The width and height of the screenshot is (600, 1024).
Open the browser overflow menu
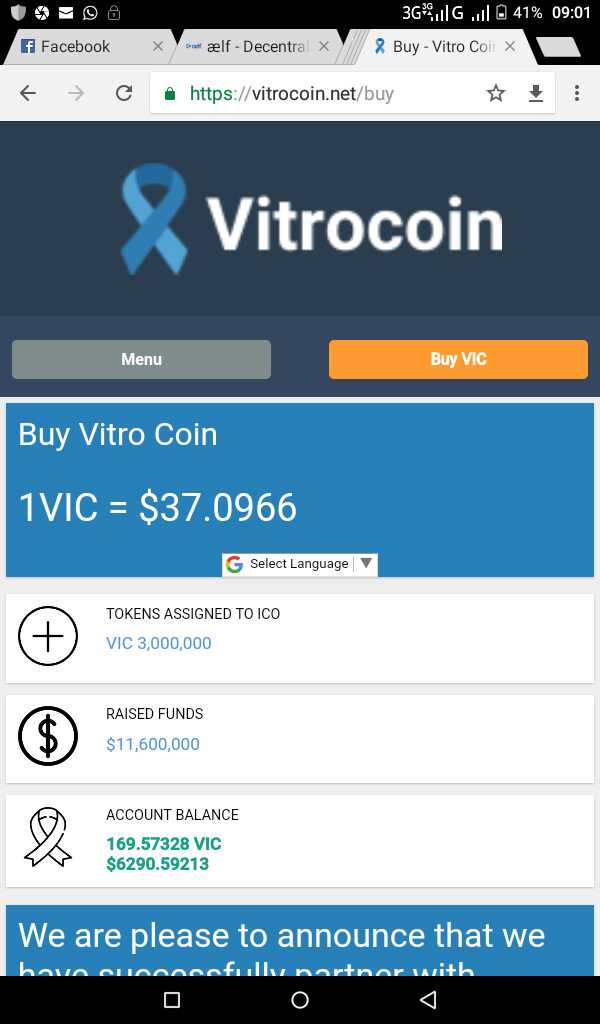pyautogui.click(x=577, y=93)
